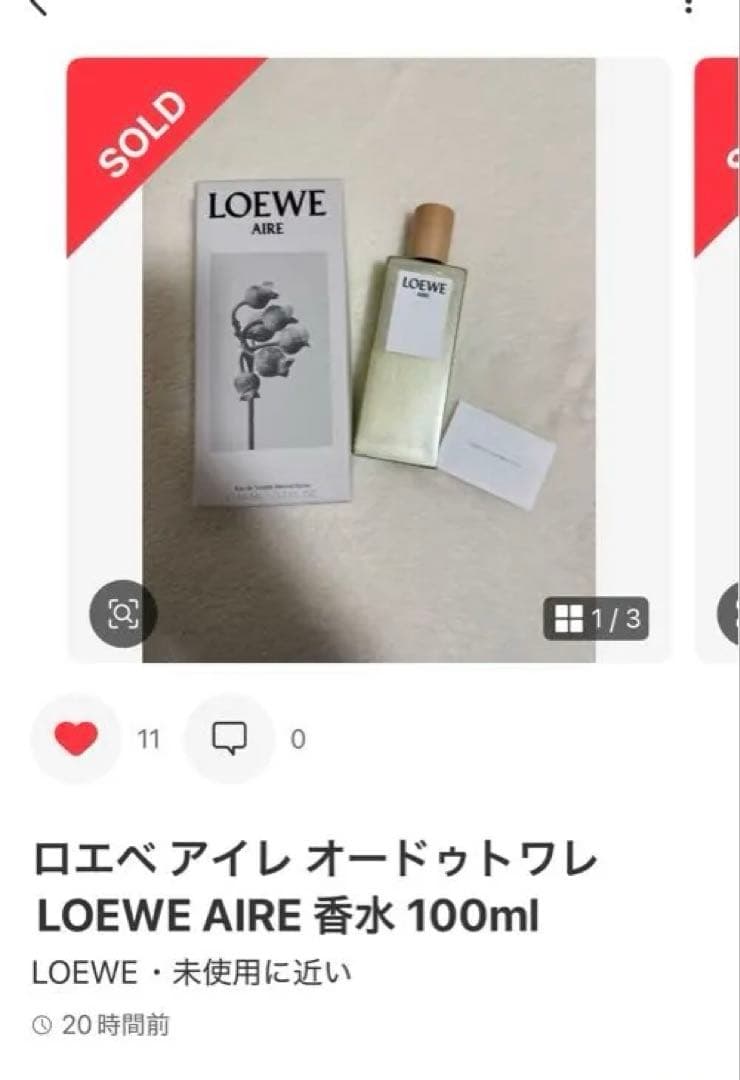Open the overflow menu
740x1080 pixels.
click(688, 6)
